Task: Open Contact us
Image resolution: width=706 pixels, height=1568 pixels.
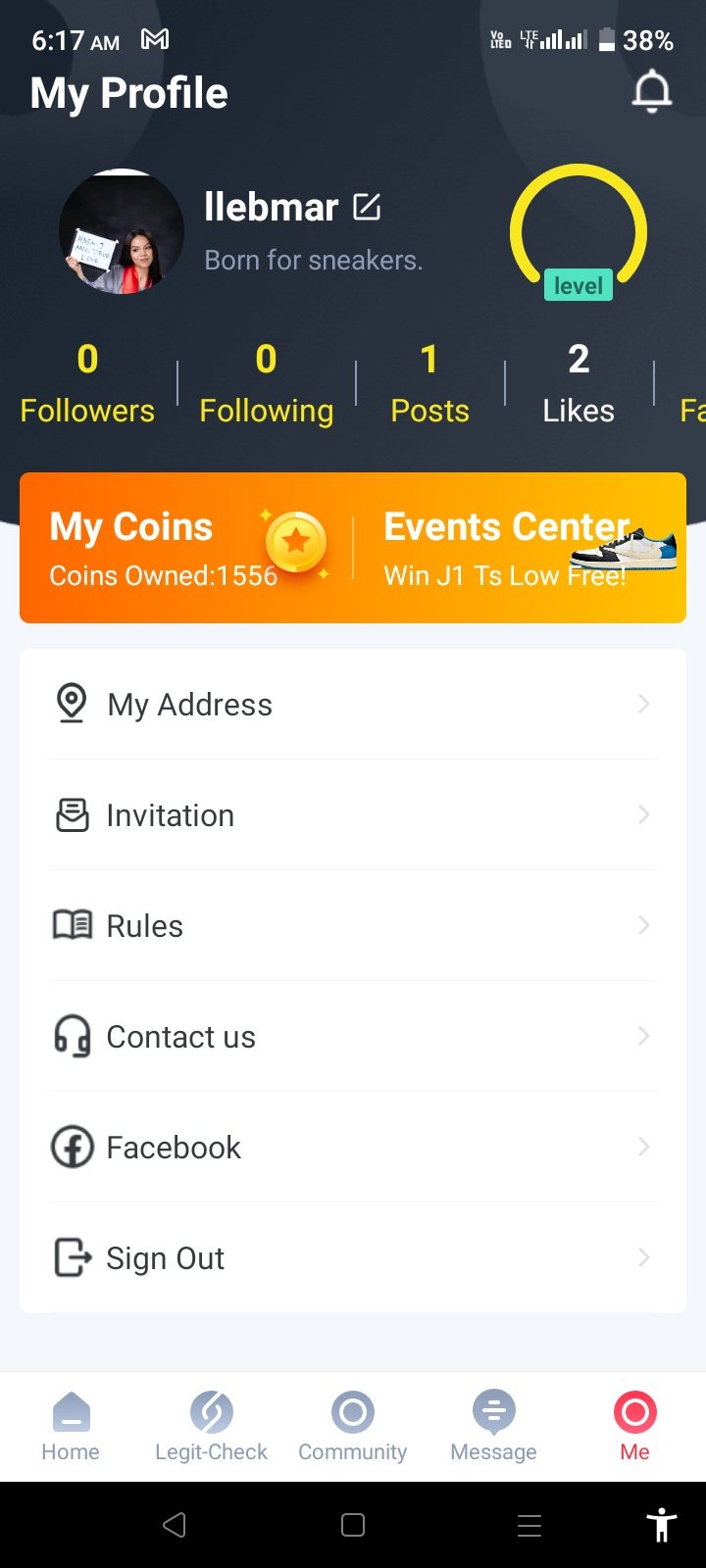Action: coord(353,1036)
